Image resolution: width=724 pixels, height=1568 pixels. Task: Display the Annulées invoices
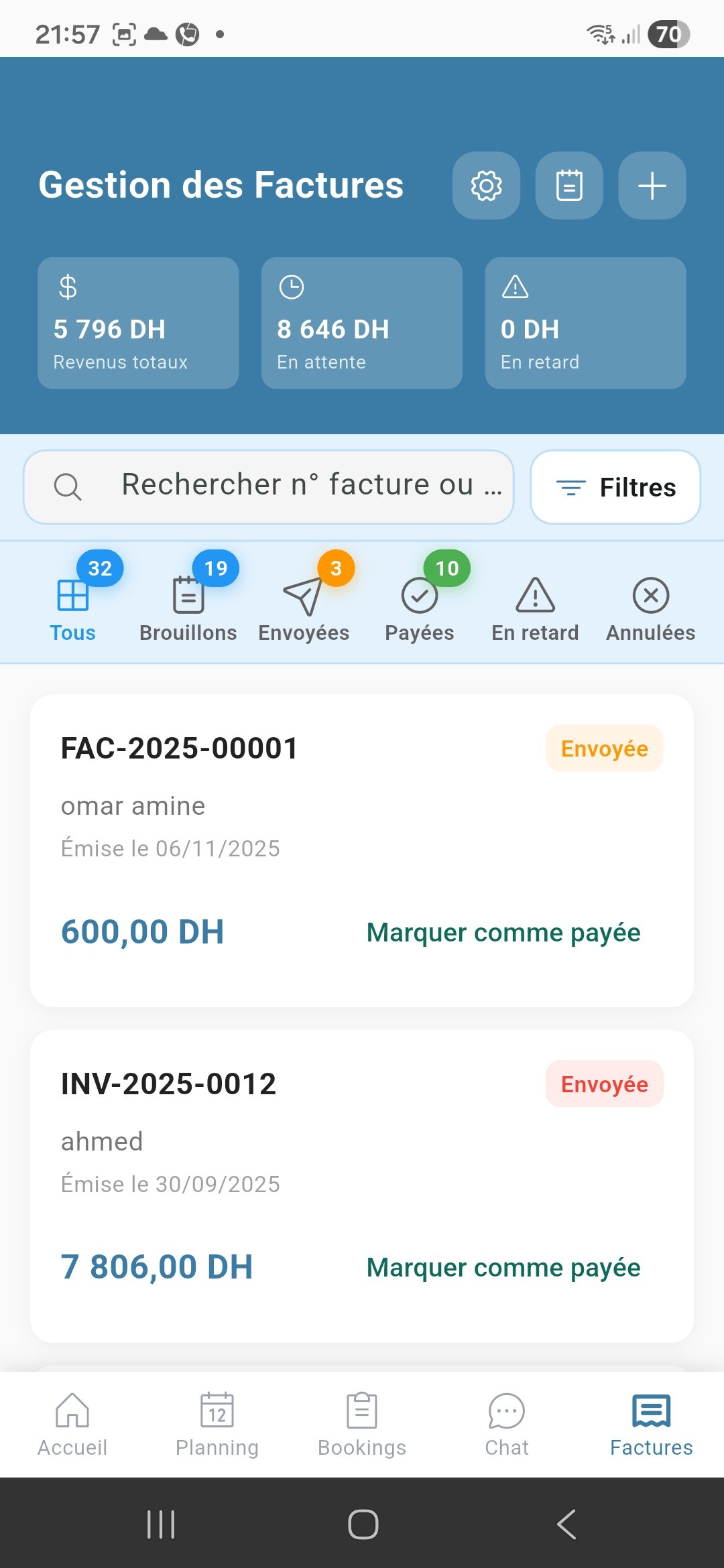tap(650, 606)
